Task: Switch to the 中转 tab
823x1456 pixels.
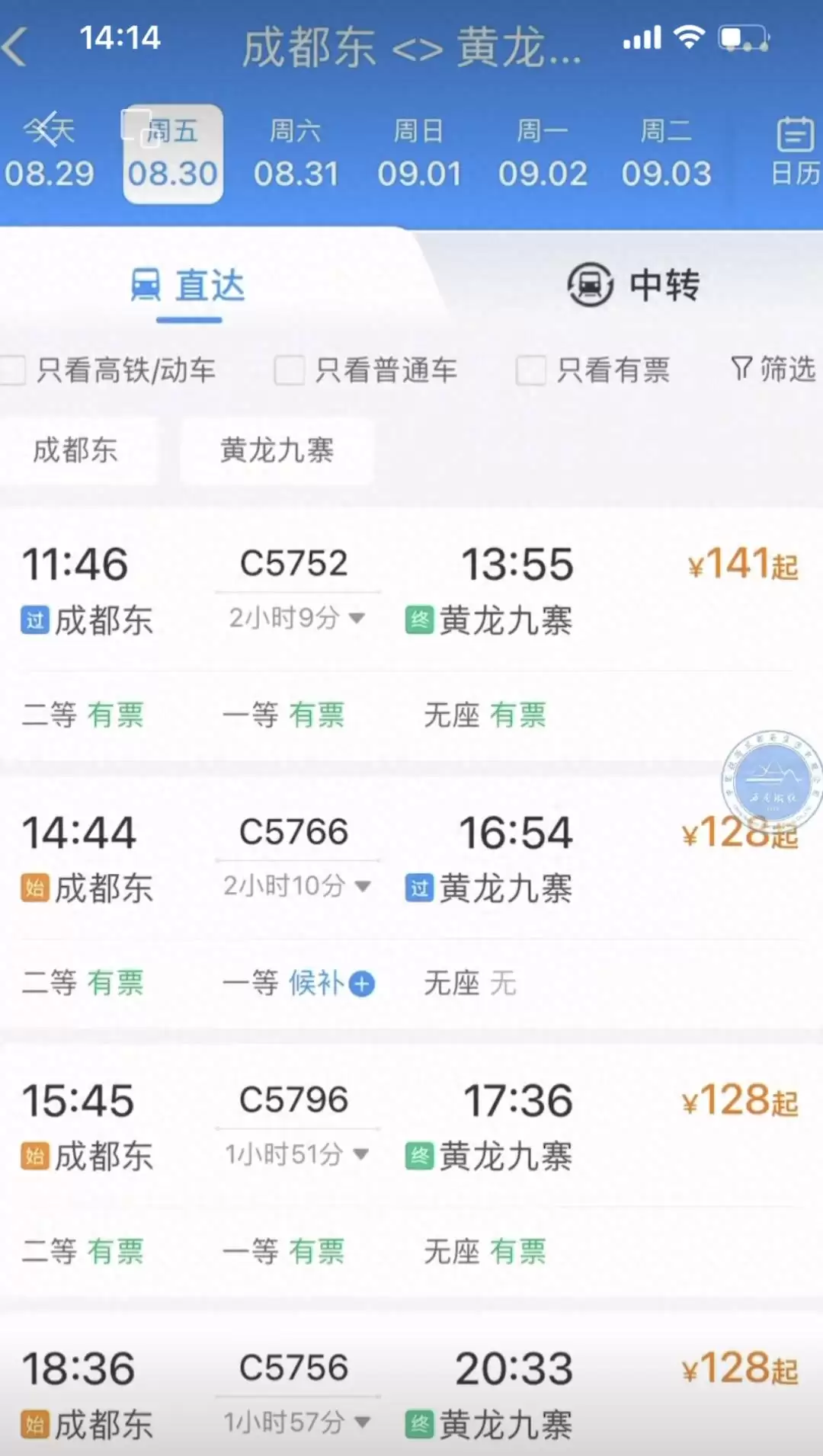Action: (663, 286)
